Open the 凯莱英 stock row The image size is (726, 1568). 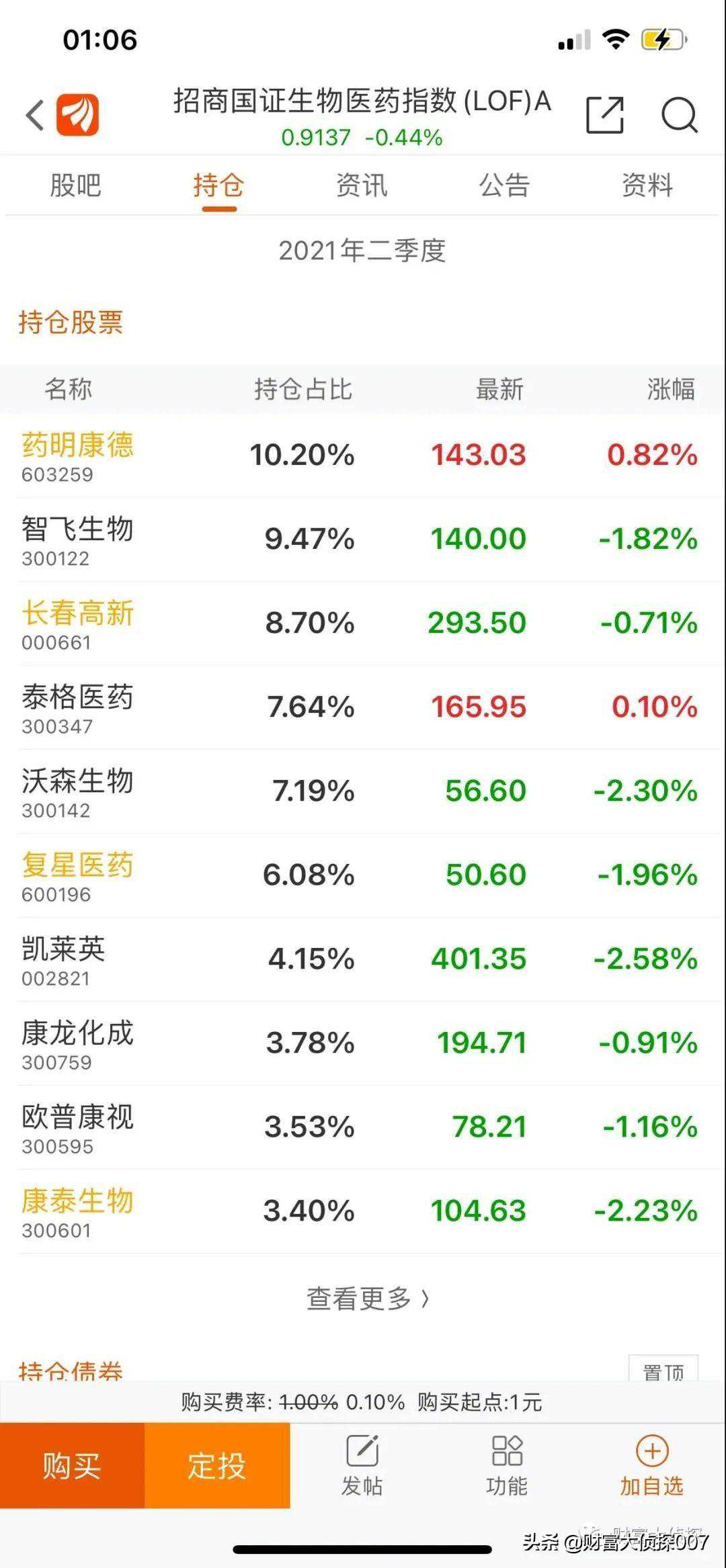(x=64, y=959)
